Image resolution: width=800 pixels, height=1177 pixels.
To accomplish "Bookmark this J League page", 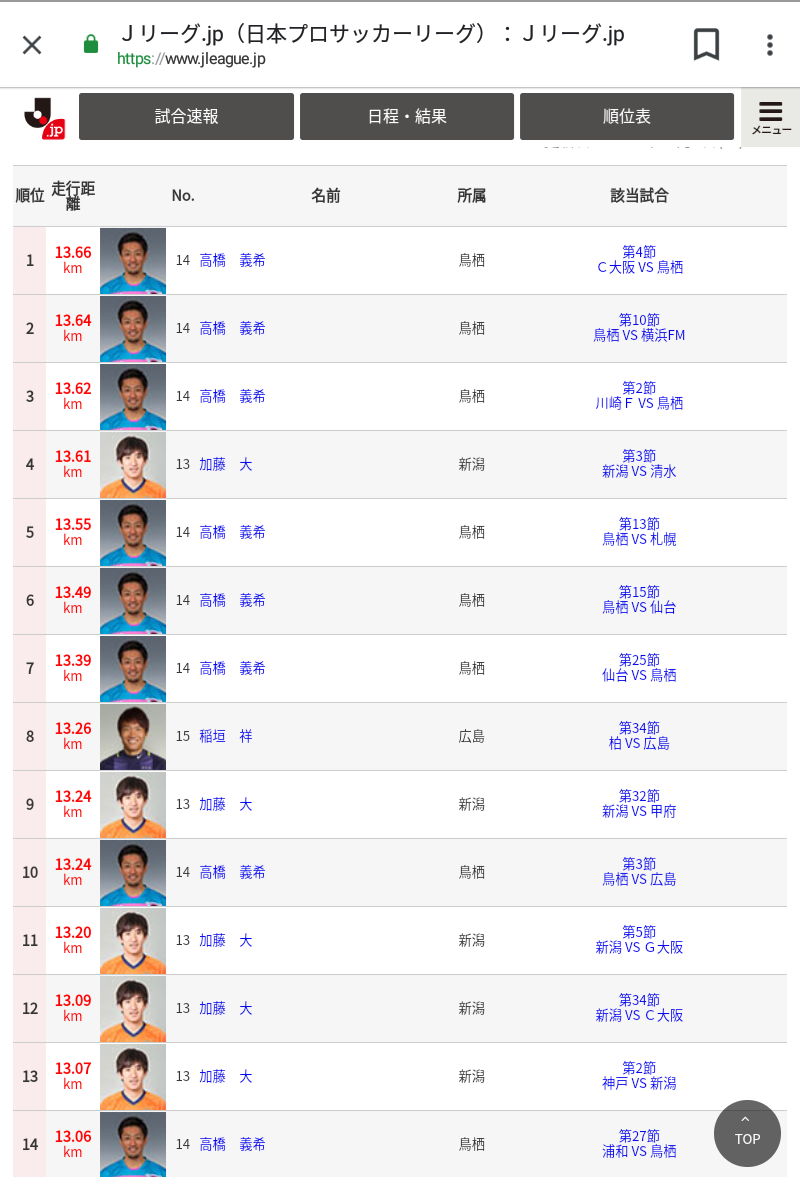I will click(705, 45).
